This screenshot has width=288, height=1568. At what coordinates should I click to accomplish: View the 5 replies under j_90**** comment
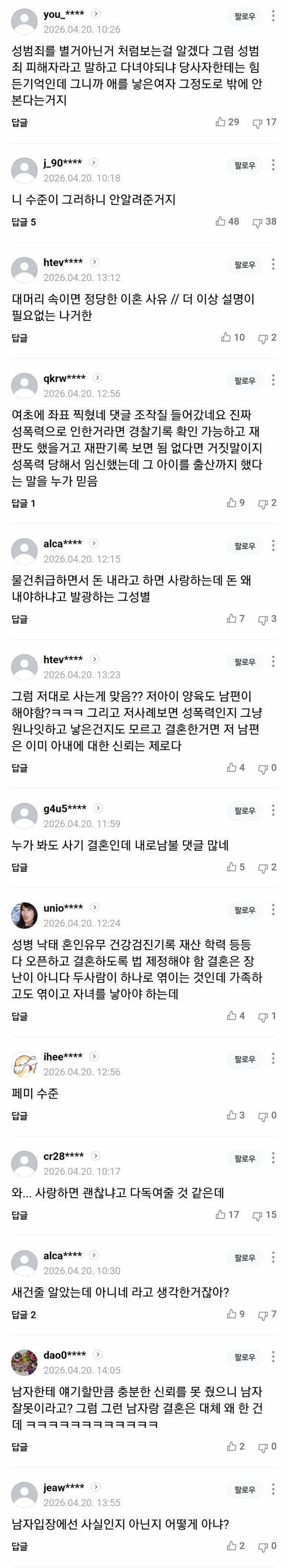point(24,222)
